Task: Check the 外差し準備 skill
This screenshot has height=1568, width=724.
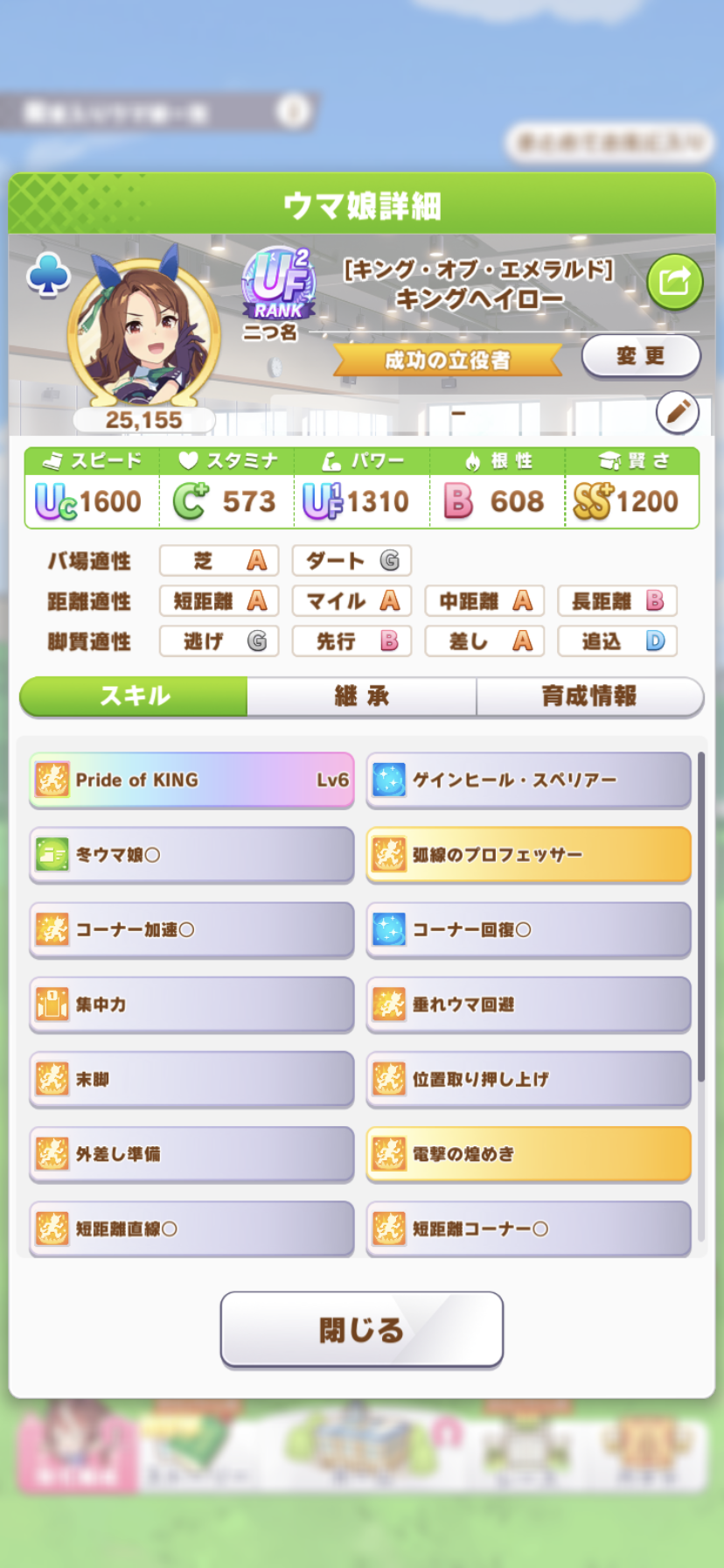Action: point(191,1154)
